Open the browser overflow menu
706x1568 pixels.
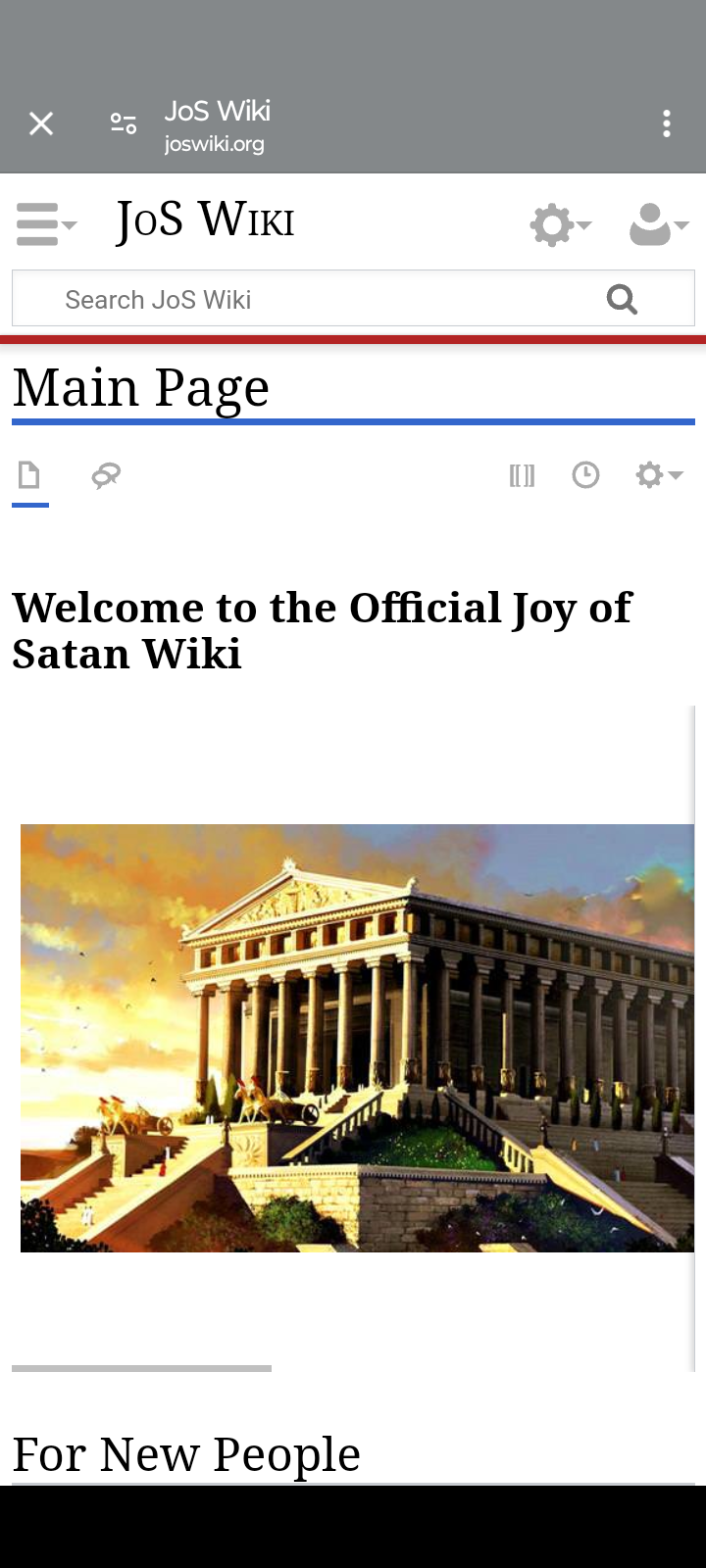(x=667, y=123)
